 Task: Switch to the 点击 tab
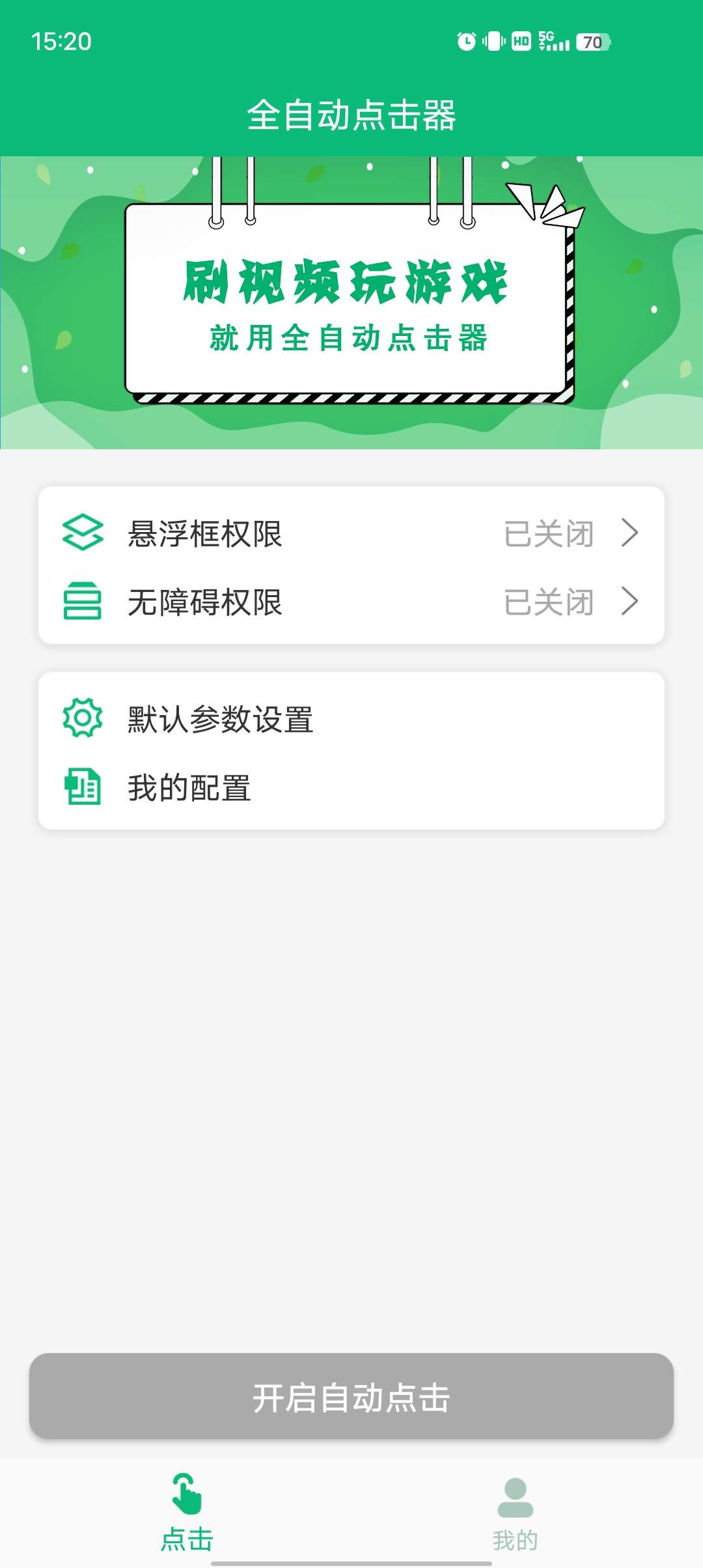pos(187,1512)
